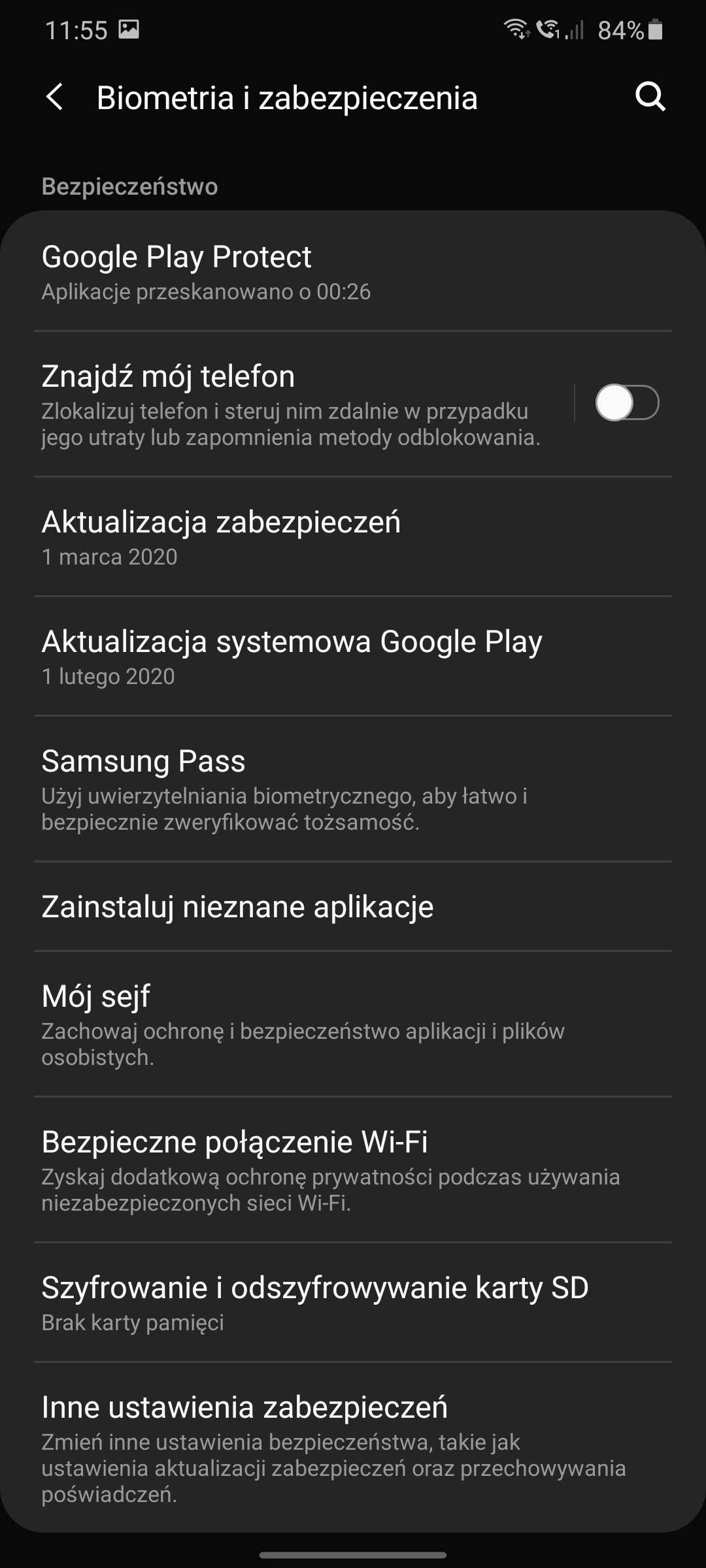Go back from Biometria i zabezpieczenia

(x=55, y=97)
